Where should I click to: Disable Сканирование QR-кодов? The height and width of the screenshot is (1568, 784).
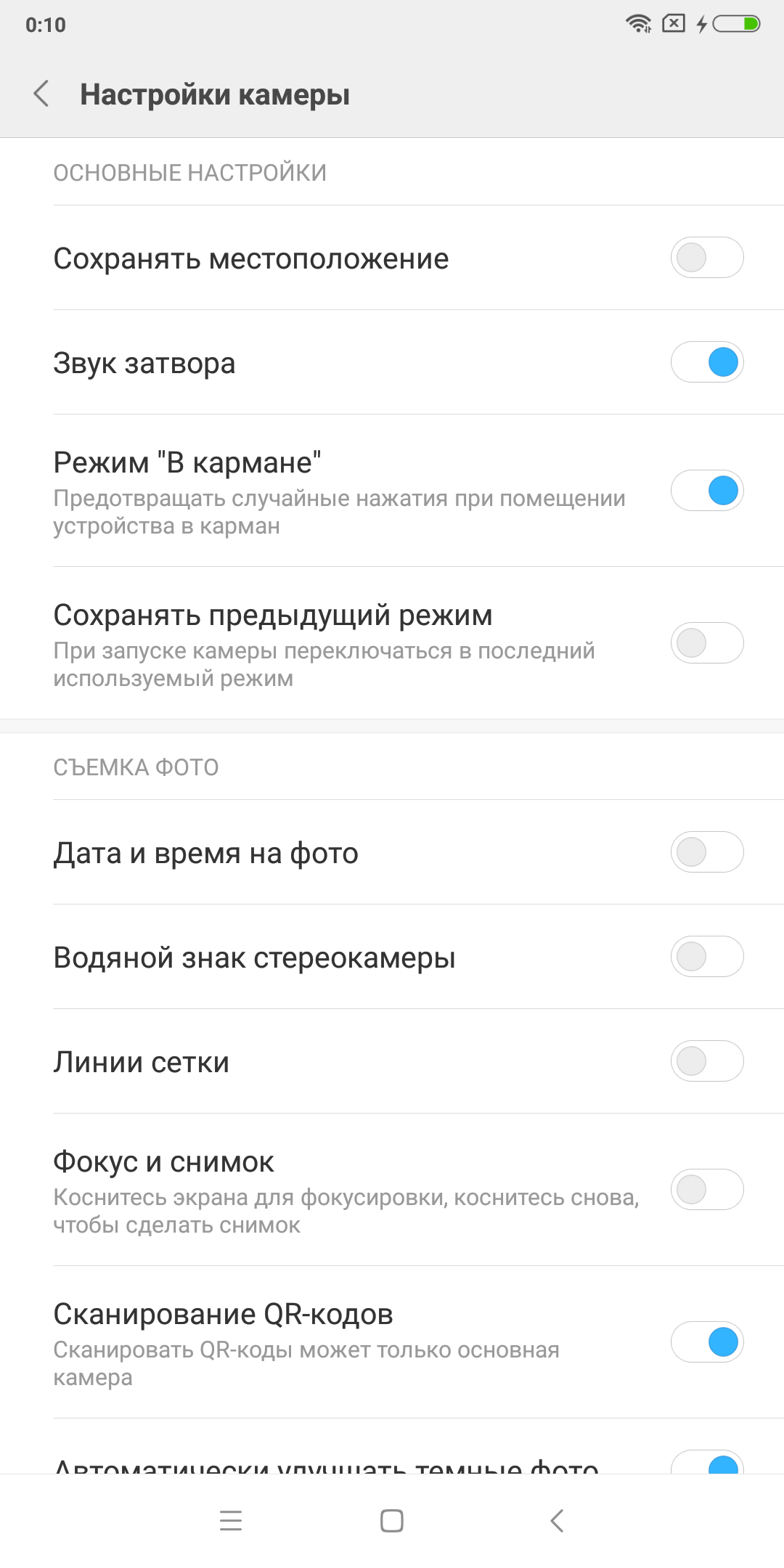[706, 1342]
